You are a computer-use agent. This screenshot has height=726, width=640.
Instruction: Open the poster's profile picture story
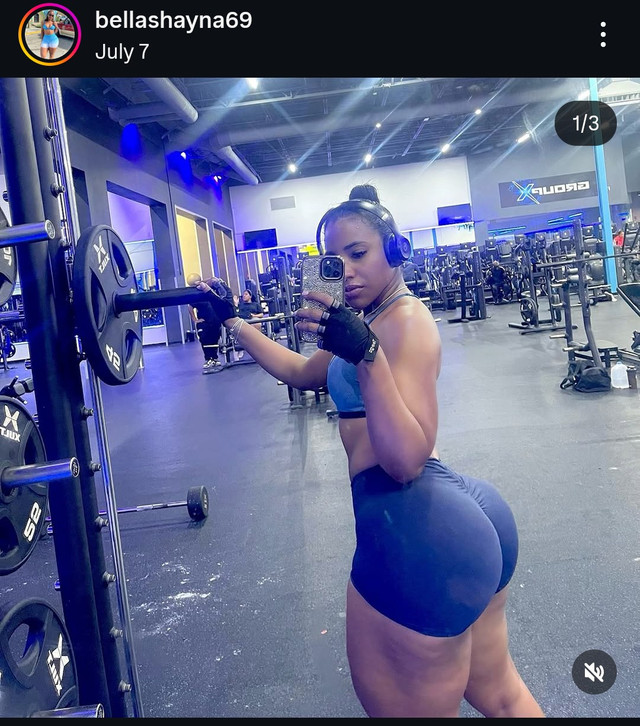(x=49, y=34)
